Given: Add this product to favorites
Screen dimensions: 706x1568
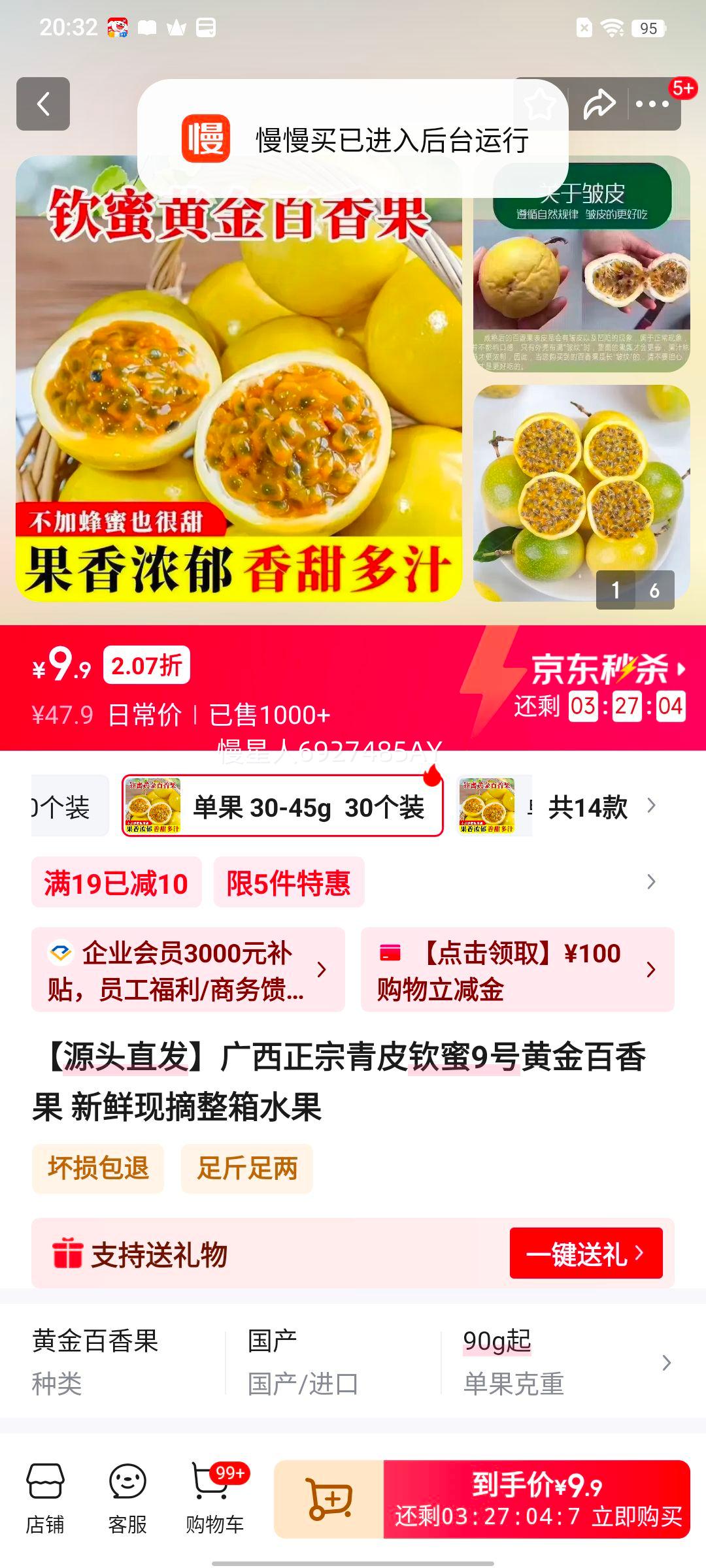Looking at the screenshot, I should 540,104.
